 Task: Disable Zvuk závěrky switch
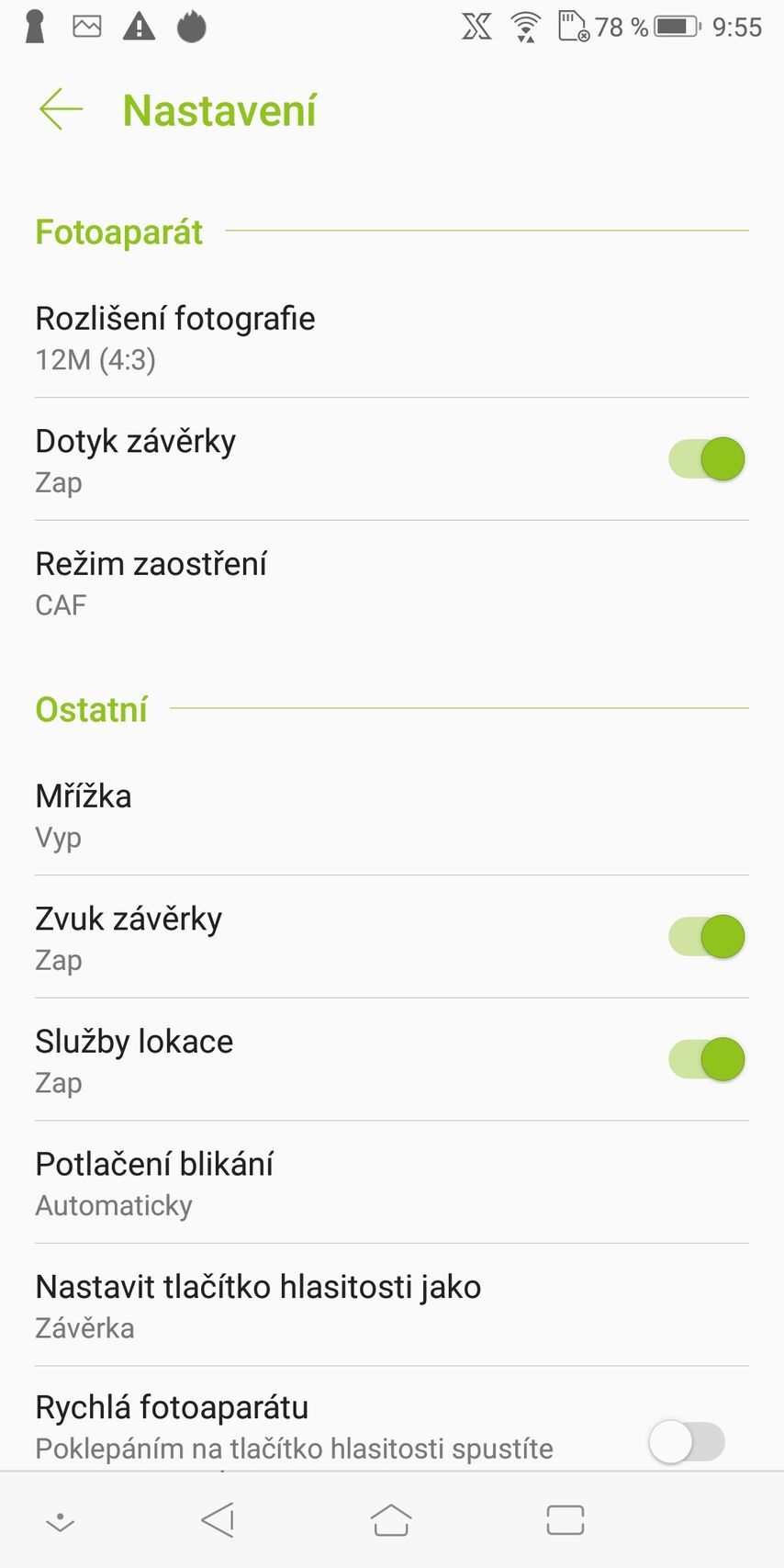pos(706,937)
